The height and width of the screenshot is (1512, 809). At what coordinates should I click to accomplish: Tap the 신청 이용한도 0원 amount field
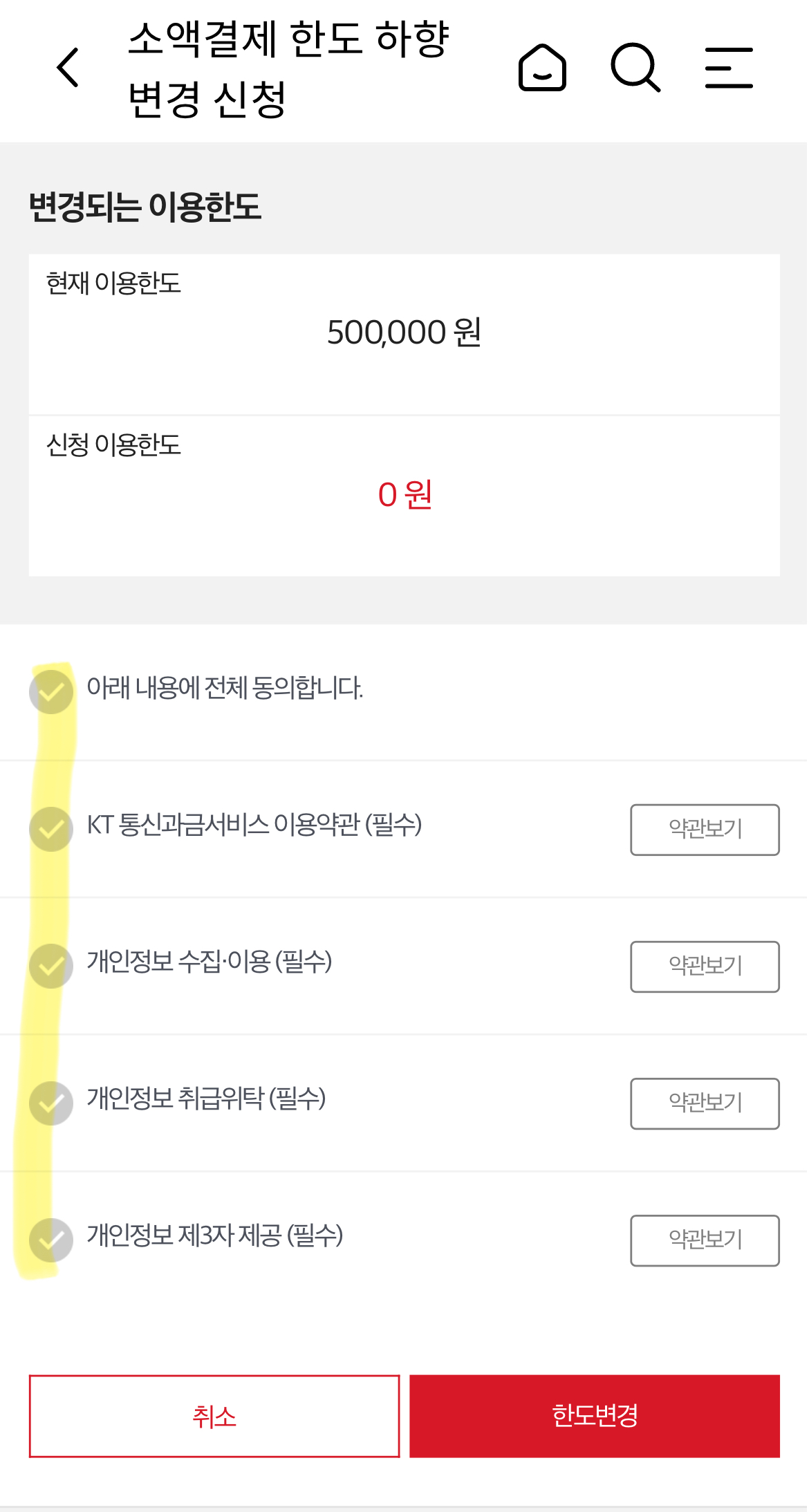404,496
